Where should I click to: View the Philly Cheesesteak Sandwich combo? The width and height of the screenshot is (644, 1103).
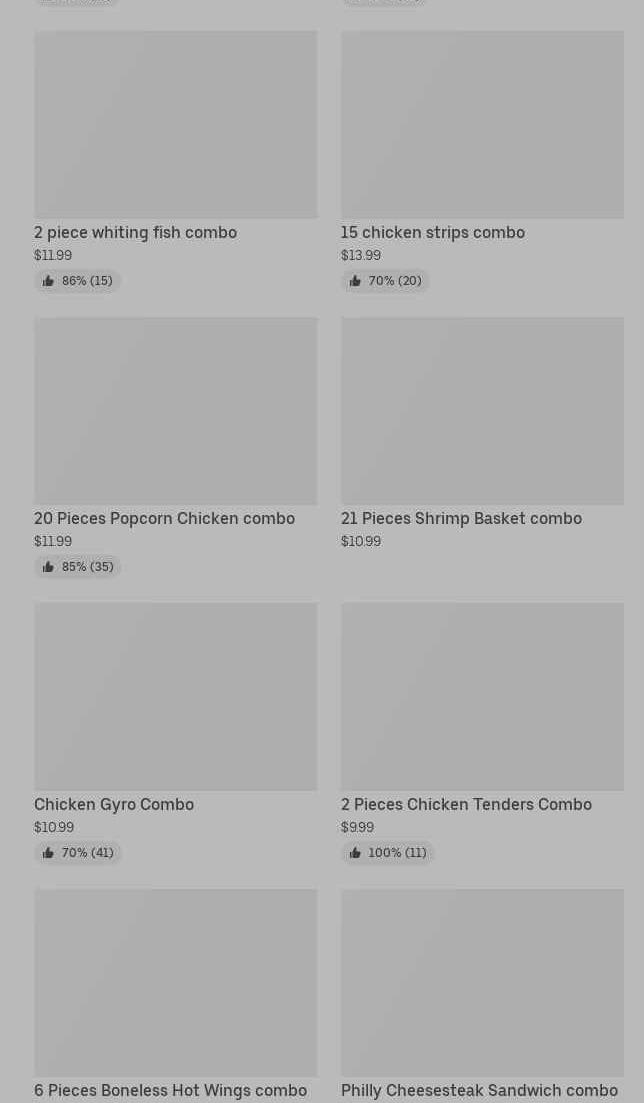[481, 983]
